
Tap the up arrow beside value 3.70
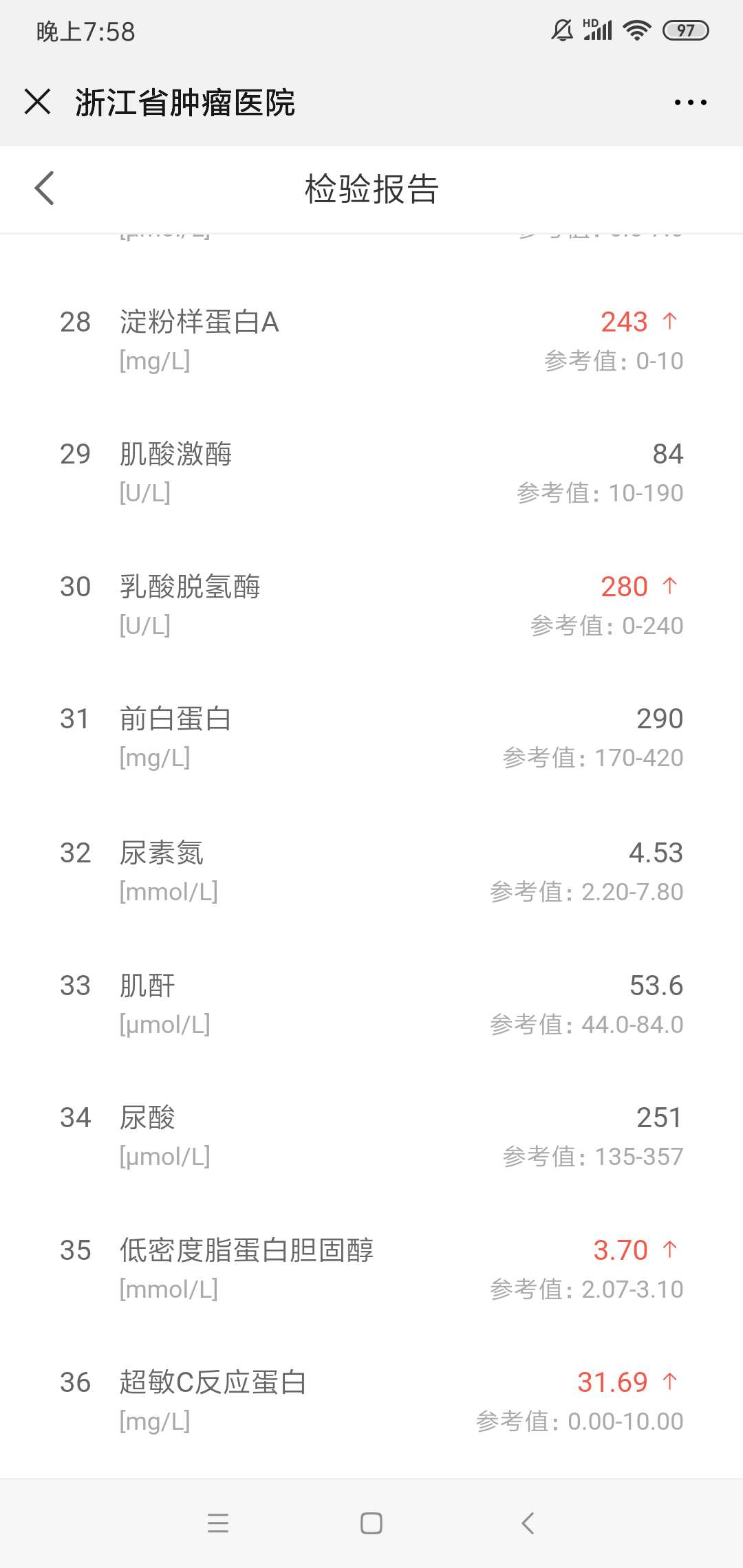click(669, 1249)
